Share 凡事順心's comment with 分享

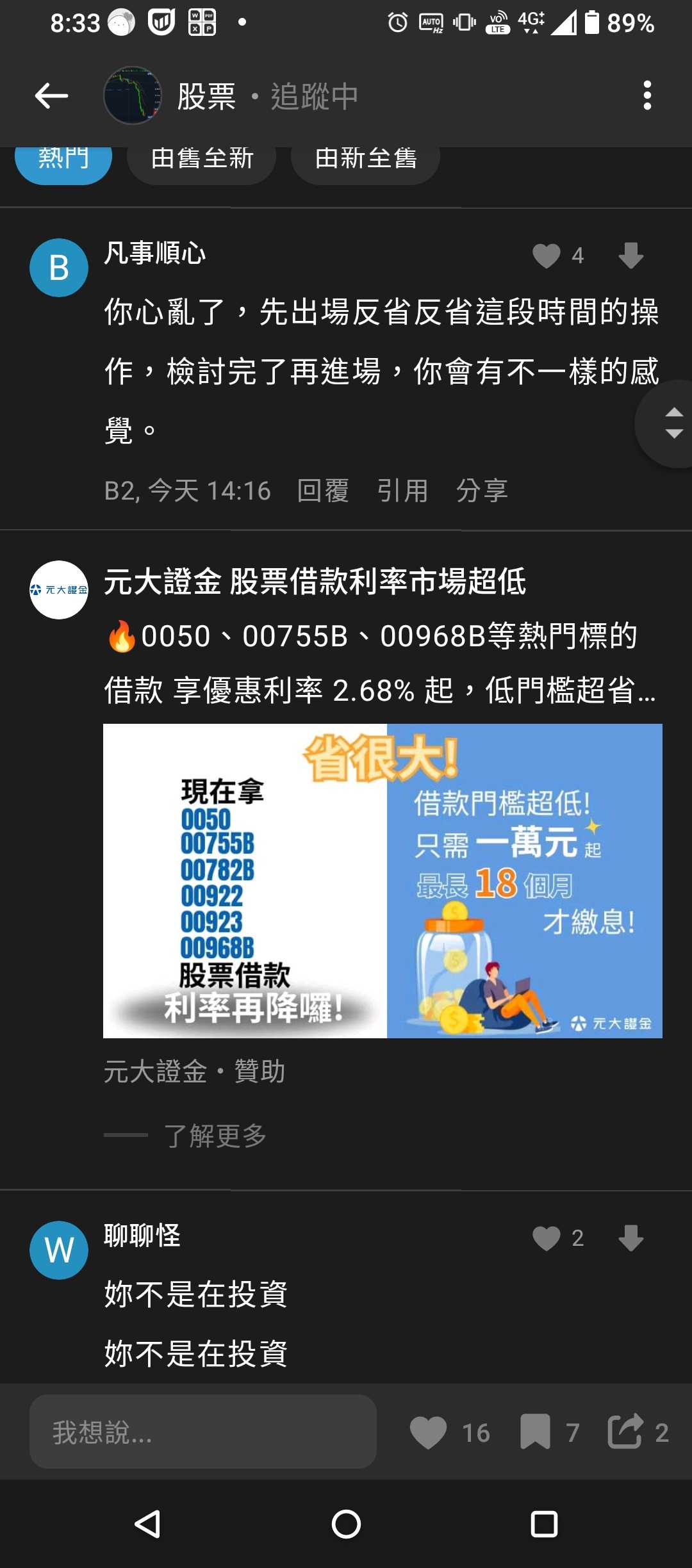click(482, 491)
